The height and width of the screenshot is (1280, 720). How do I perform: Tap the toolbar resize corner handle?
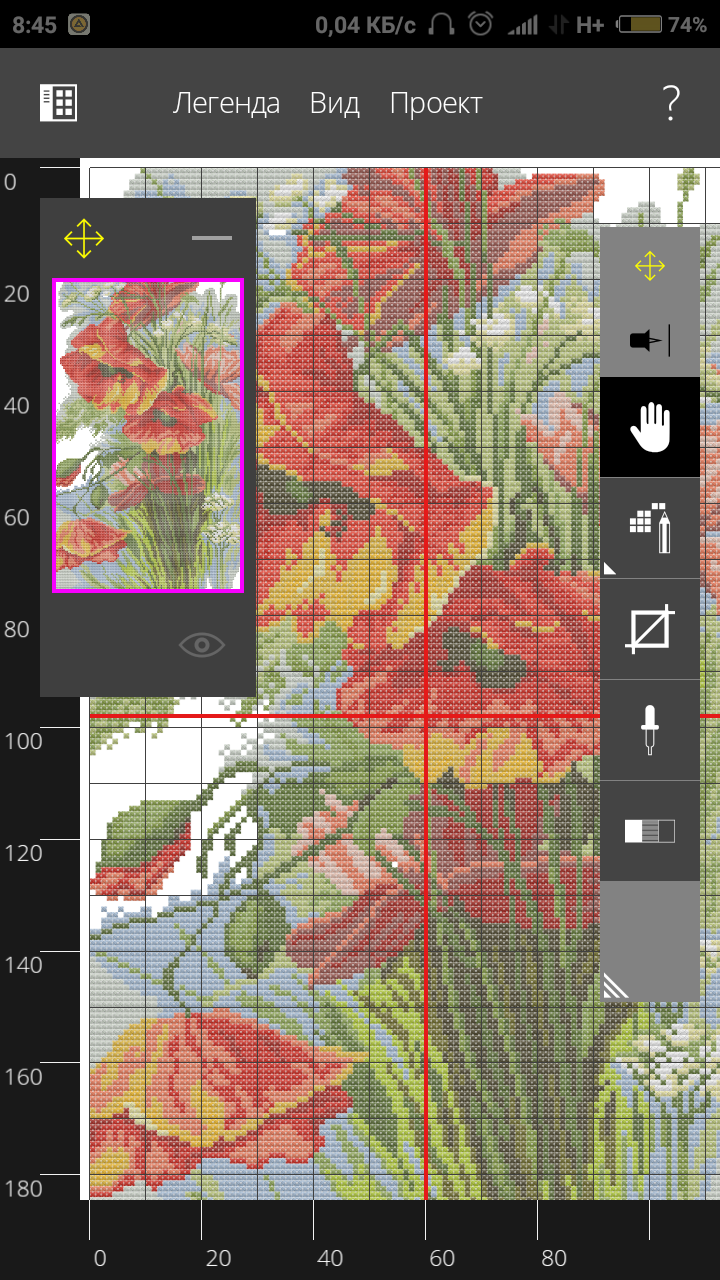pos(616,986)
